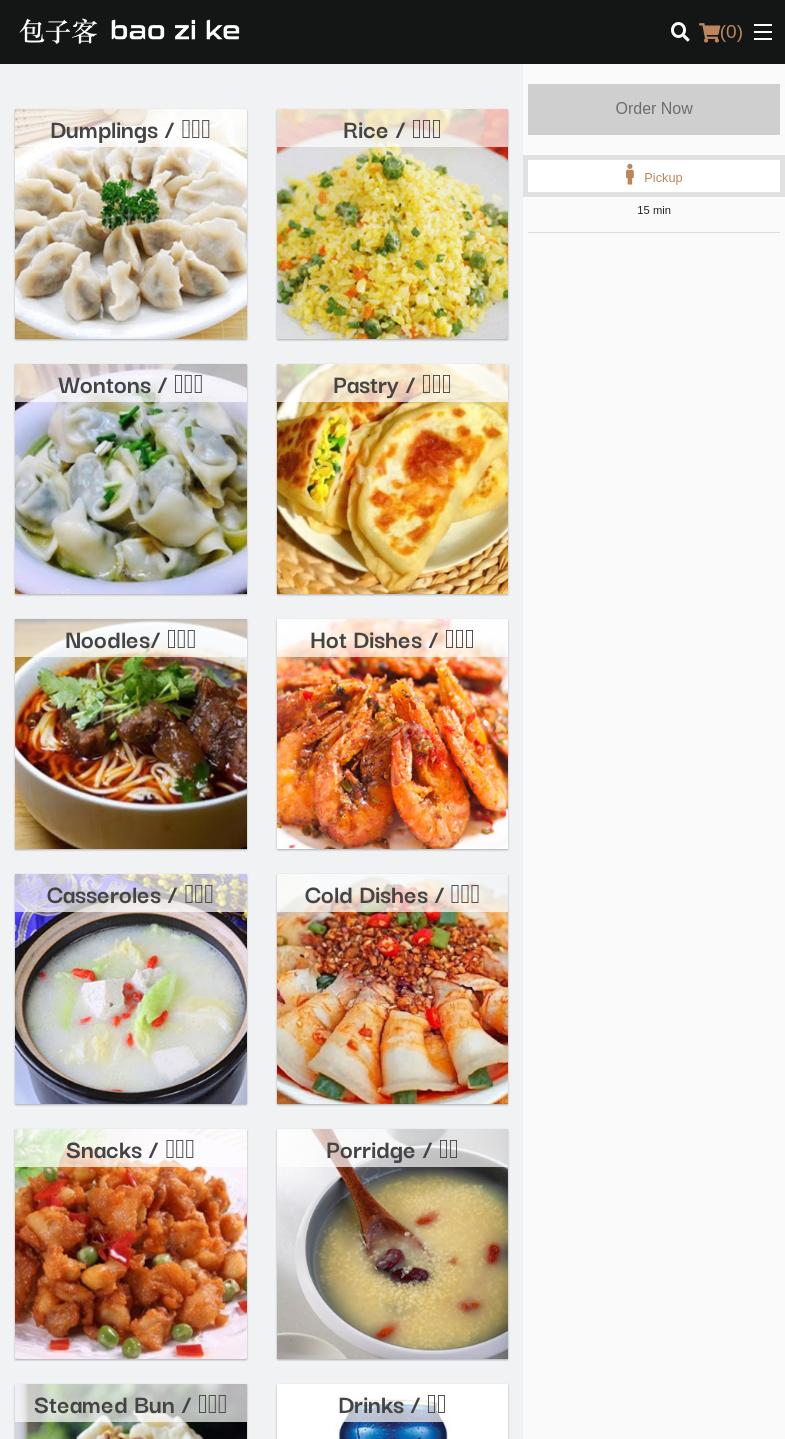The image size is (785, 1439).
Task: Select the Pickup option
Action: (654, 177)
